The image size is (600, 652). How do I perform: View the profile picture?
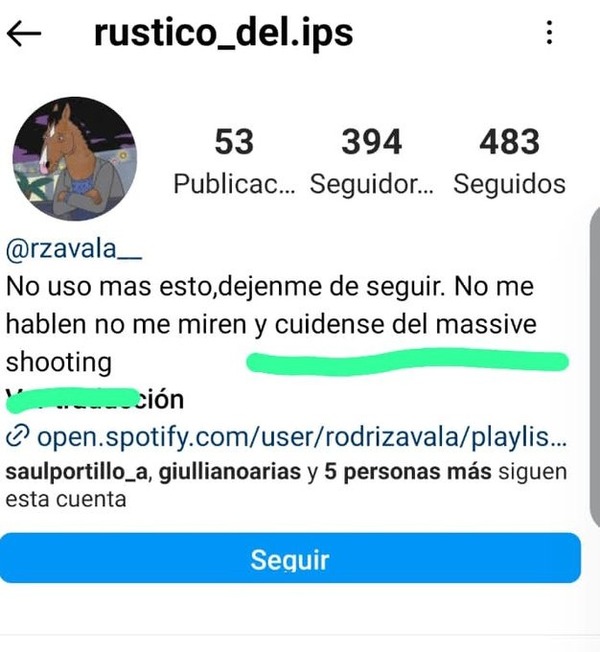75,158
